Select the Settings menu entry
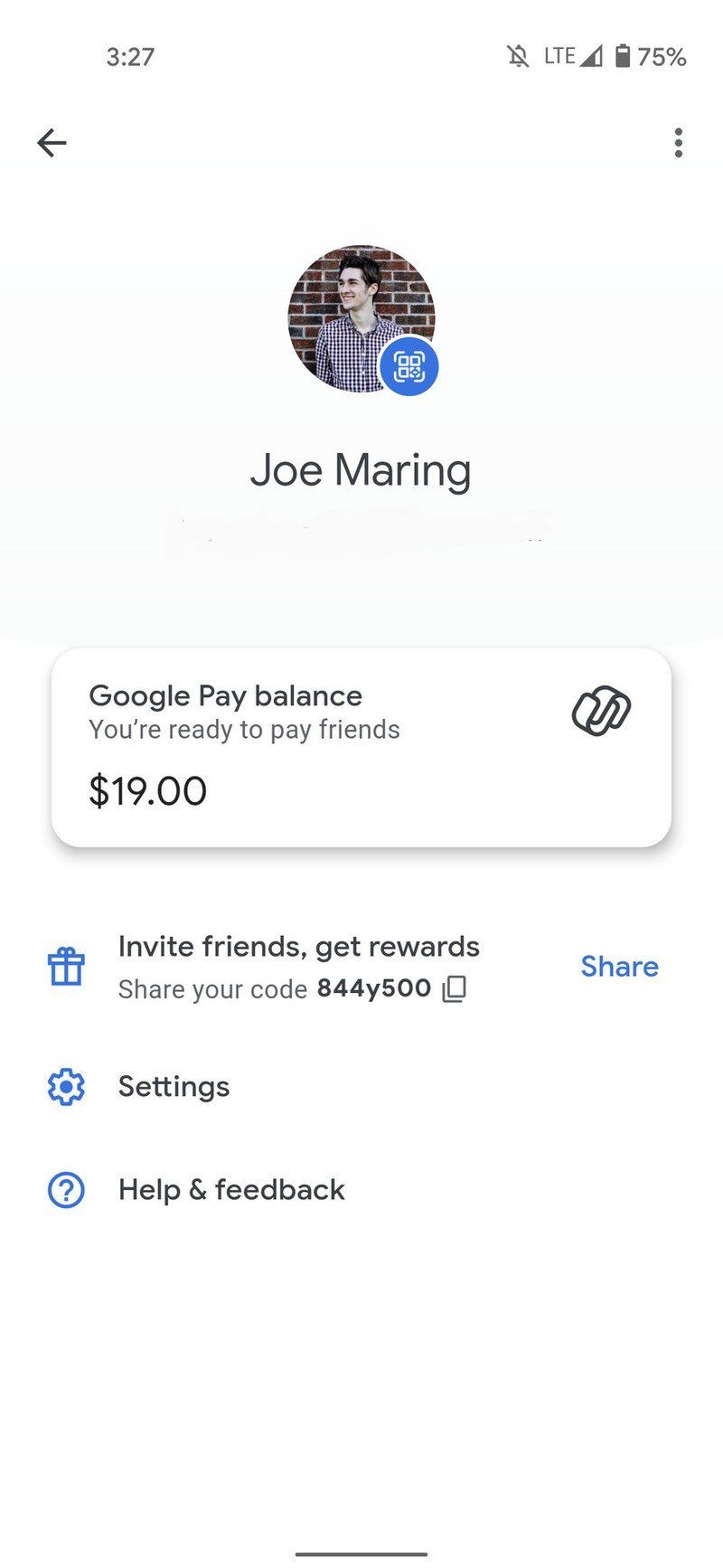The image size is (723, 1568). [x=174, y=1086]
